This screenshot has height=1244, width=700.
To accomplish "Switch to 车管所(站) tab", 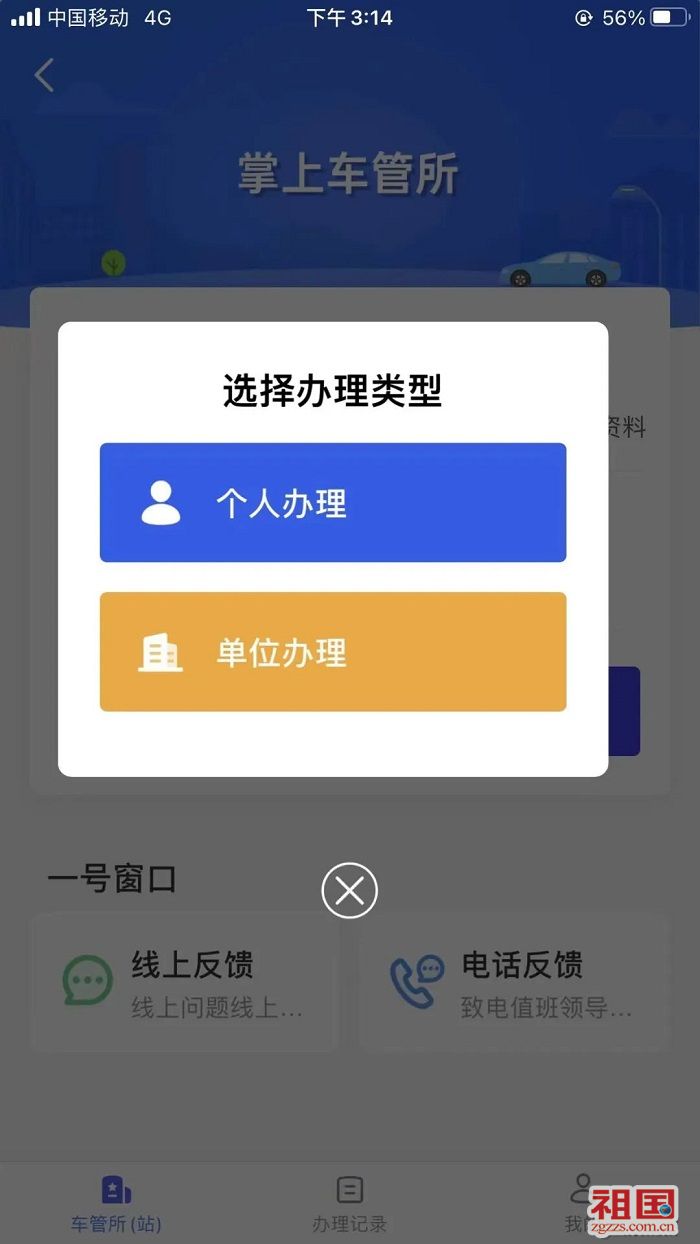I will click(x=116, y=1204).
